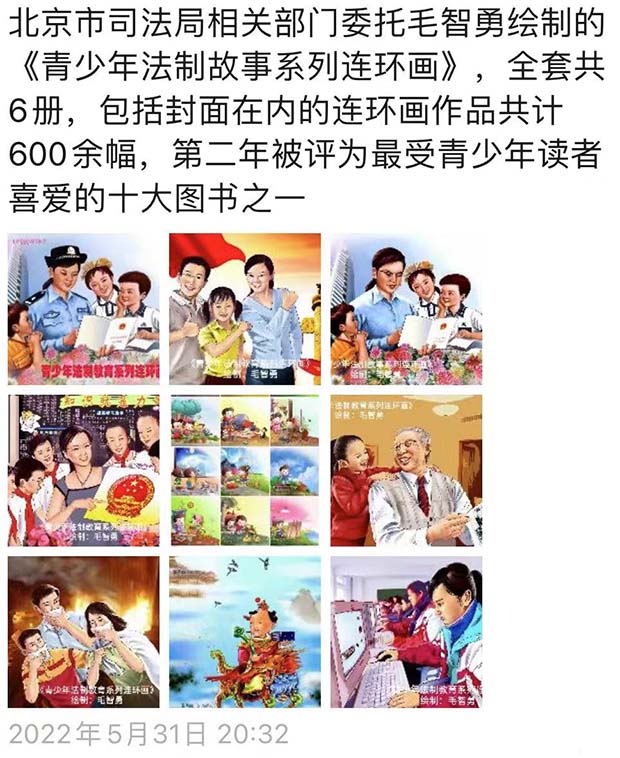View the teacher holding national emblem book picture
620x758 pixels.
coord(83,470)
